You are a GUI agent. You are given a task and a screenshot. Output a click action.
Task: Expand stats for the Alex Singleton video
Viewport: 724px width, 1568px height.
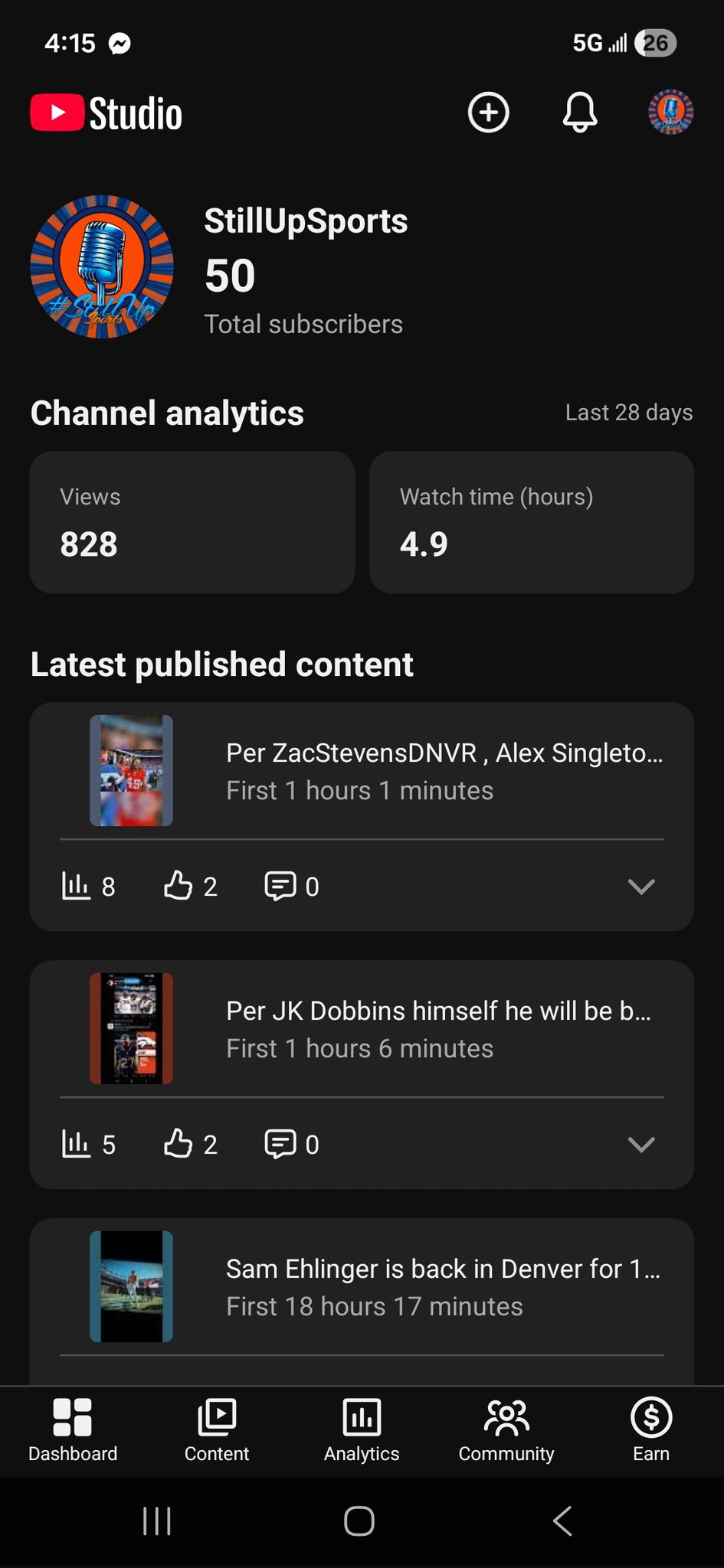pyautogui.click(x=640, y=887)
